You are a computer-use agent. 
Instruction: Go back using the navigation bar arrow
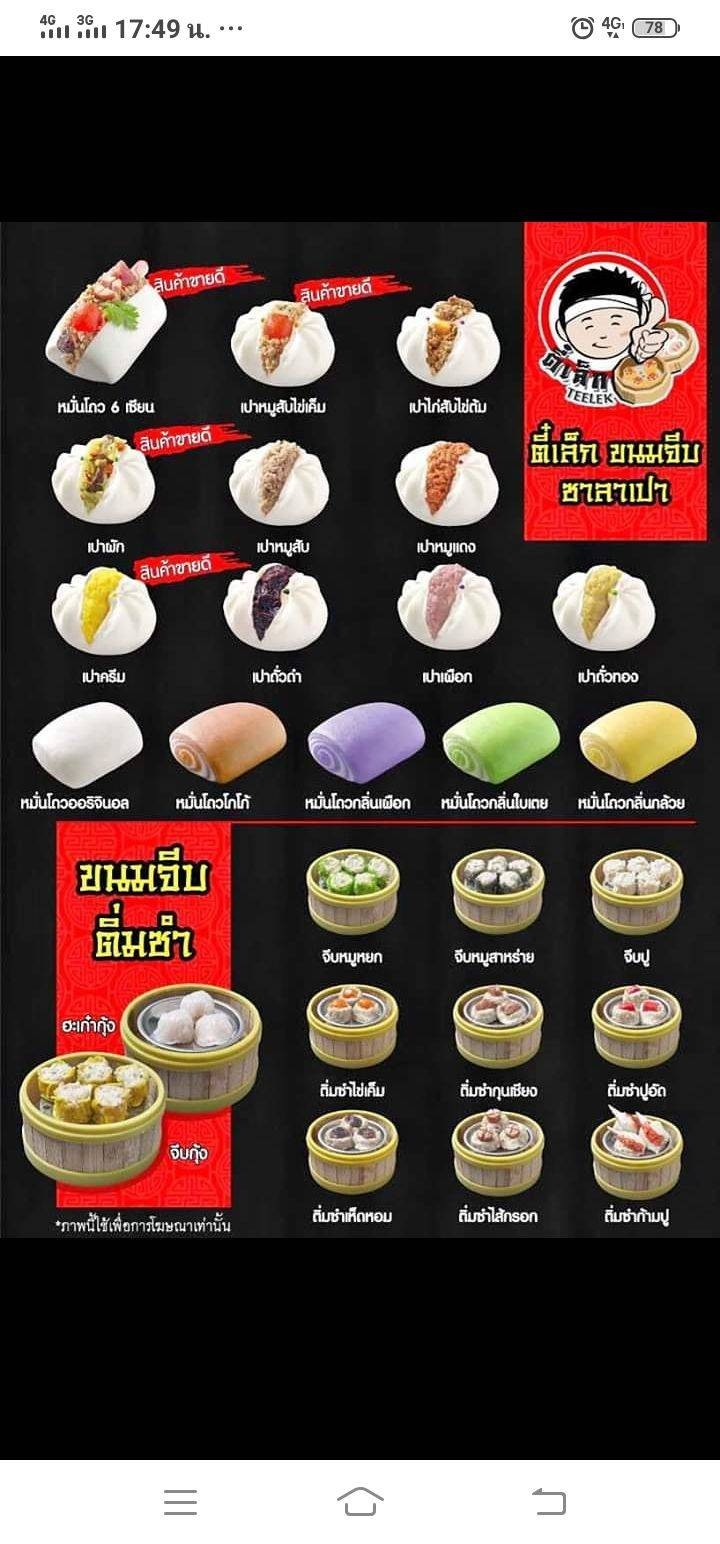(548, 1501)
